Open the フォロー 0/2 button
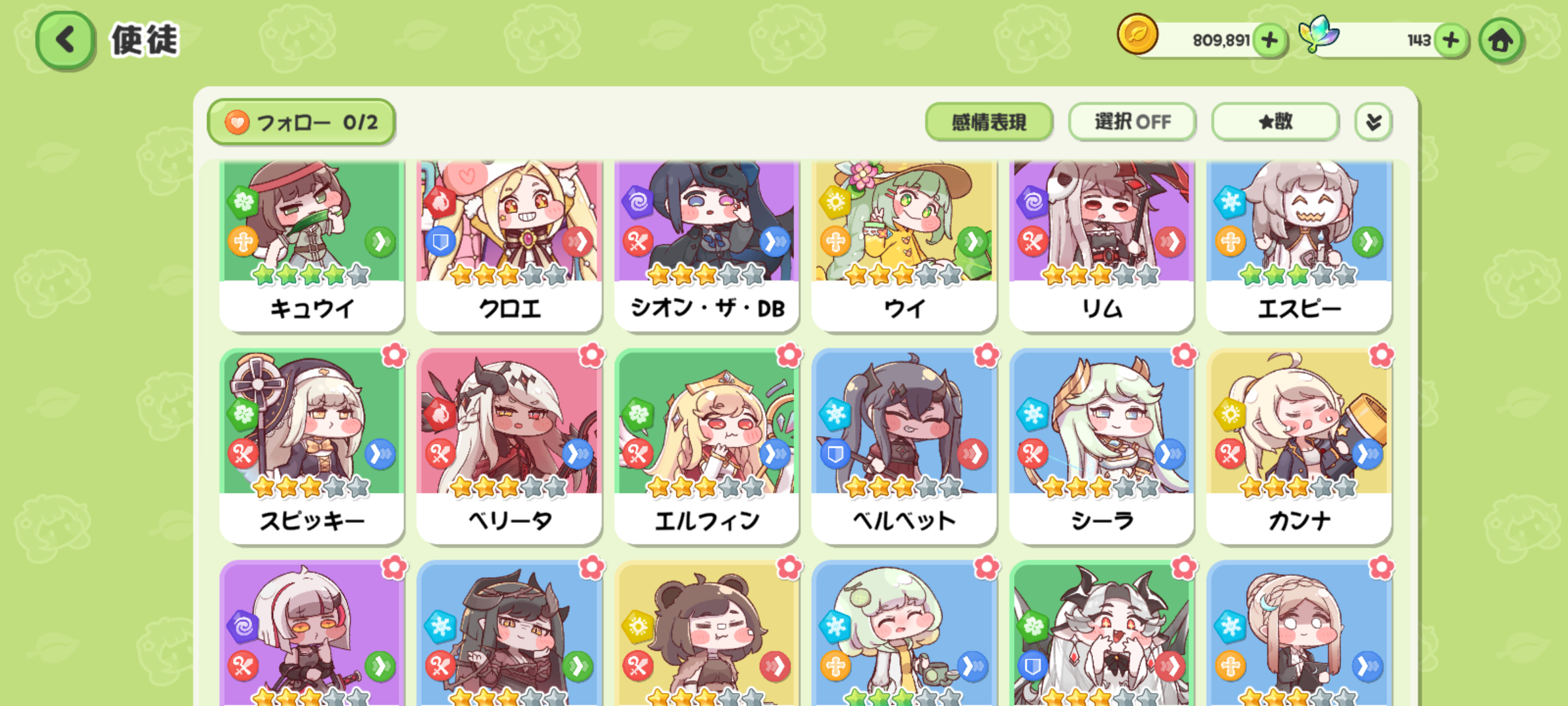The height and width of the screenshot is (706, 1568). [x=301, y=122]
